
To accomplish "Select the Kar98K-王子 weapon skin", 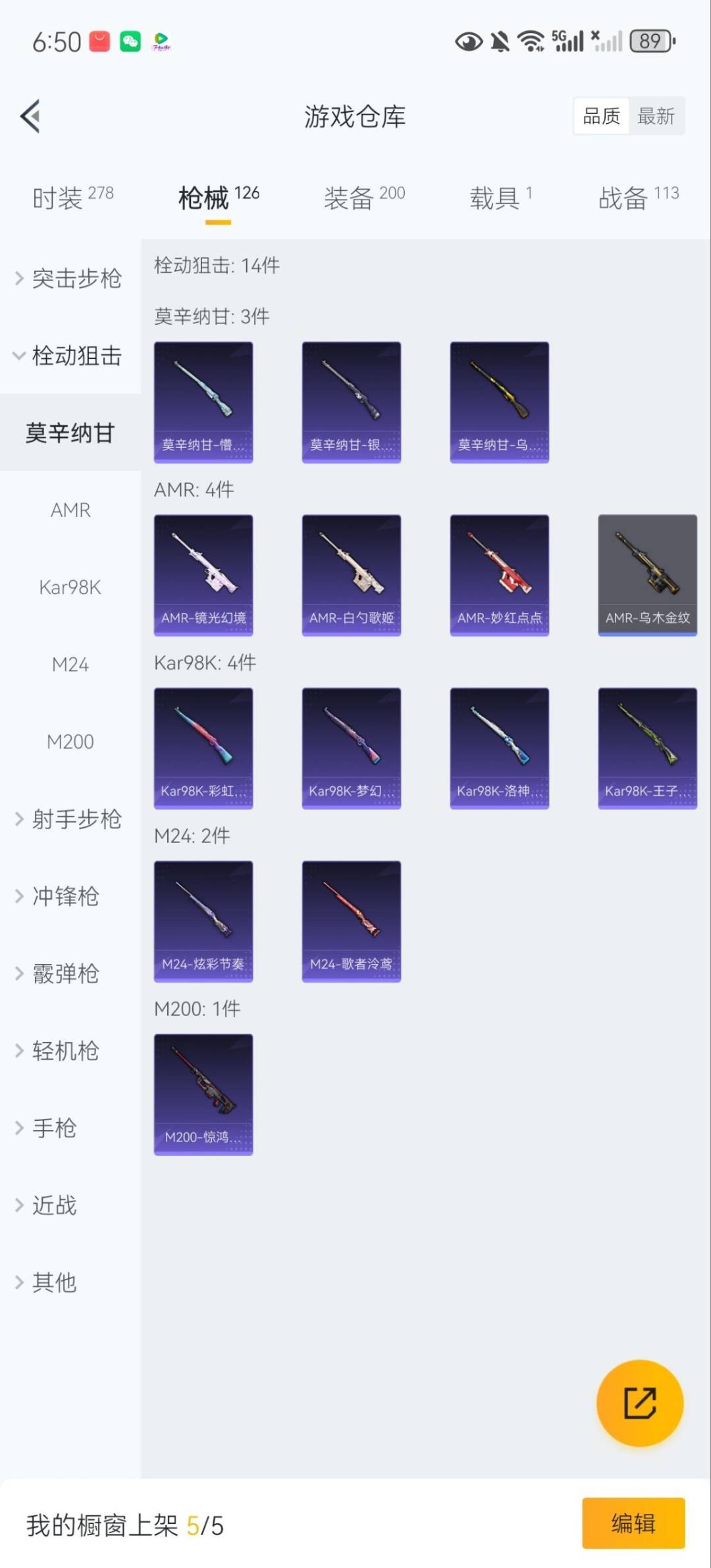I will click(647, 747).
